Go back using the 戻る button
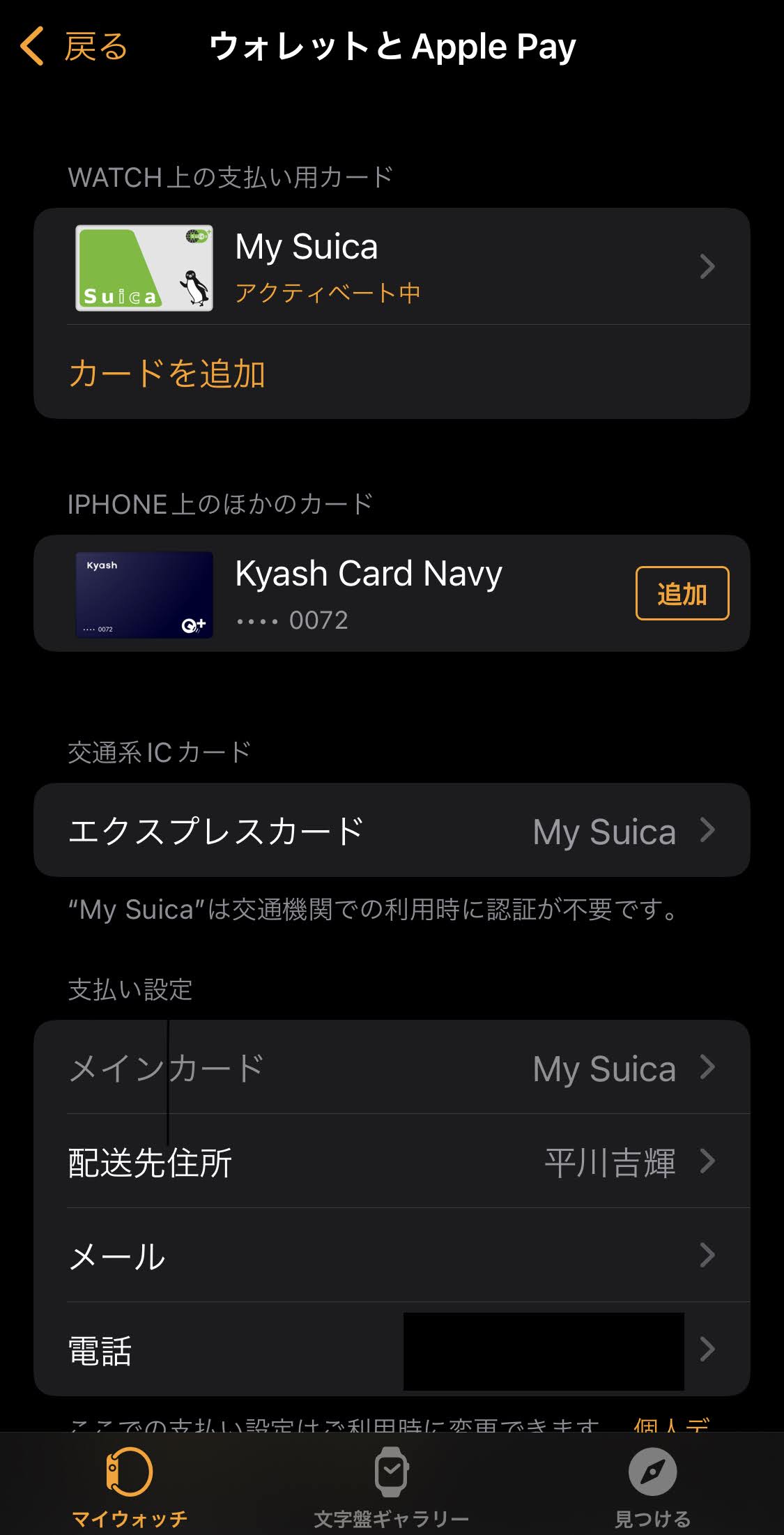Image resolution: width=784 pixels, height=1535 pixels. [x=74, y=47]
